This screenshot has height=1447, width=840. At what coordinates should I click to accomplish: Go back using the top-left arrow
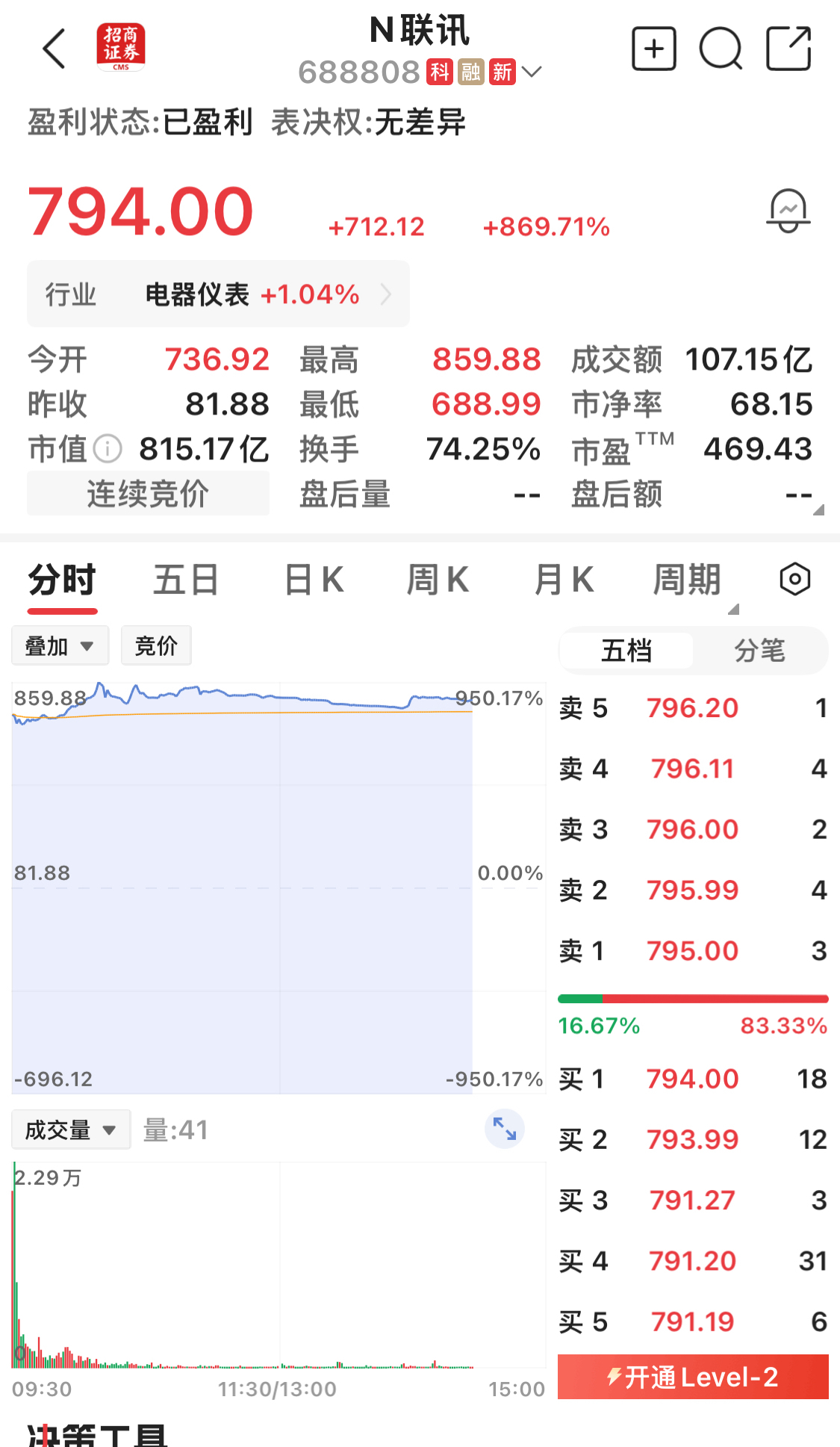click(x=54, y=49)
